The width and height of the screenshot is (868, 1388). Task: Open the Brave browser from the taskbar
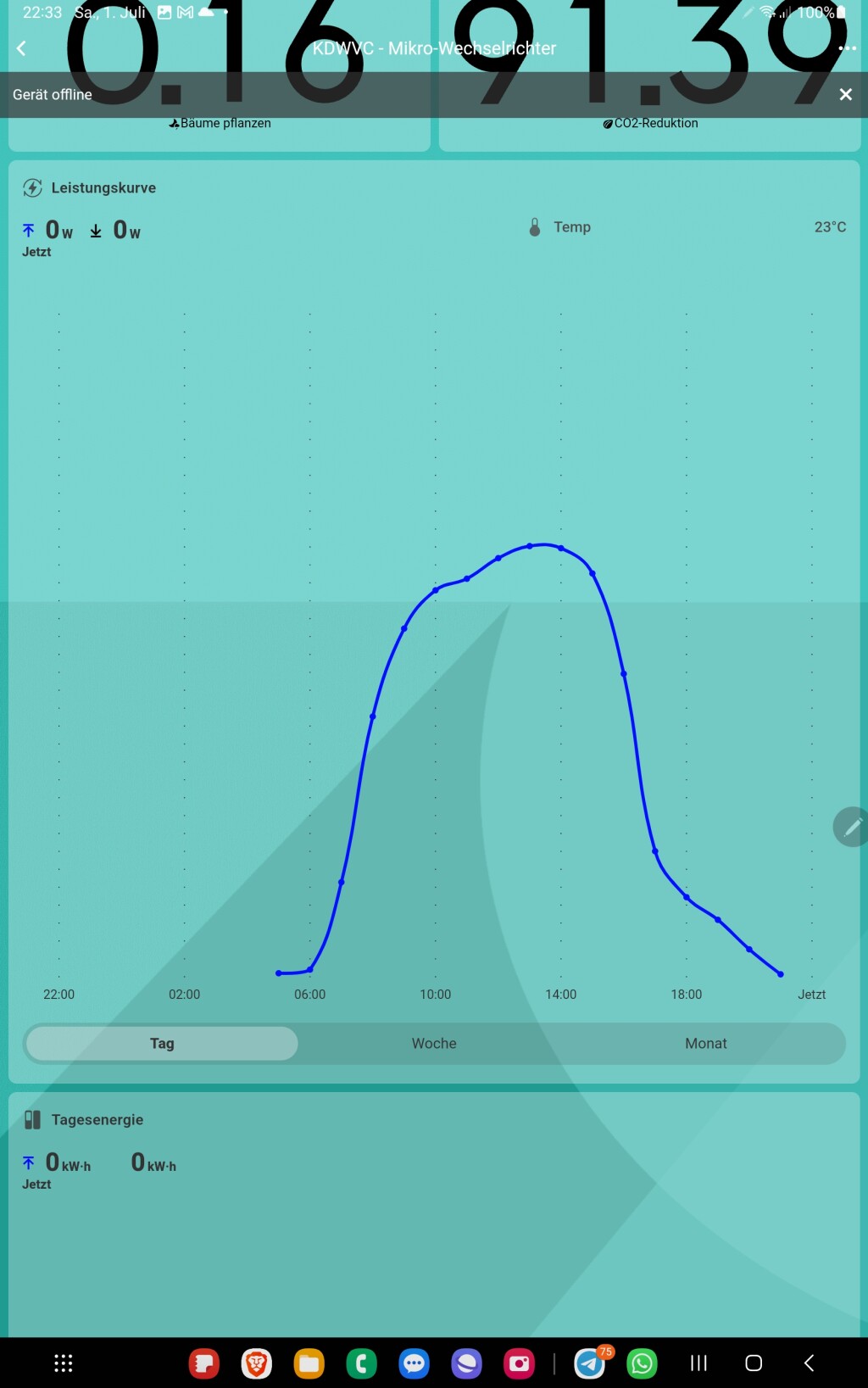256,1363
